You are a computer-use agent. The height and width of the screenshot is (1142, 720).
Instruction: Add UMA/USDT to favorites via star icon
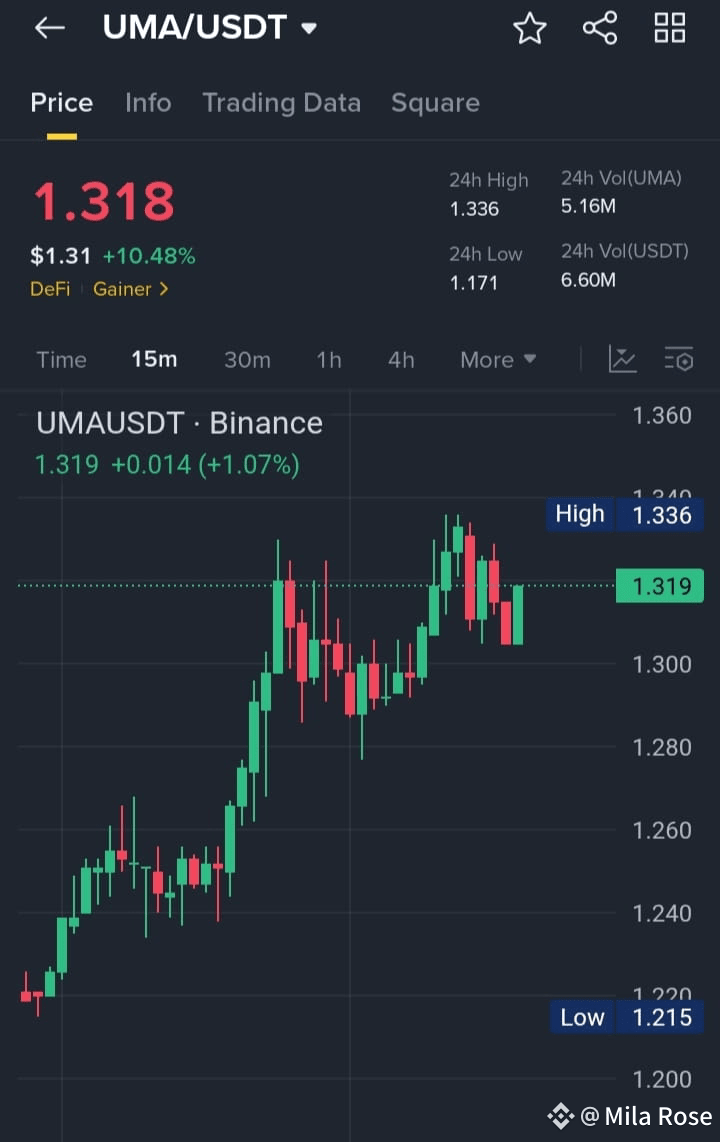click(529, 27)
